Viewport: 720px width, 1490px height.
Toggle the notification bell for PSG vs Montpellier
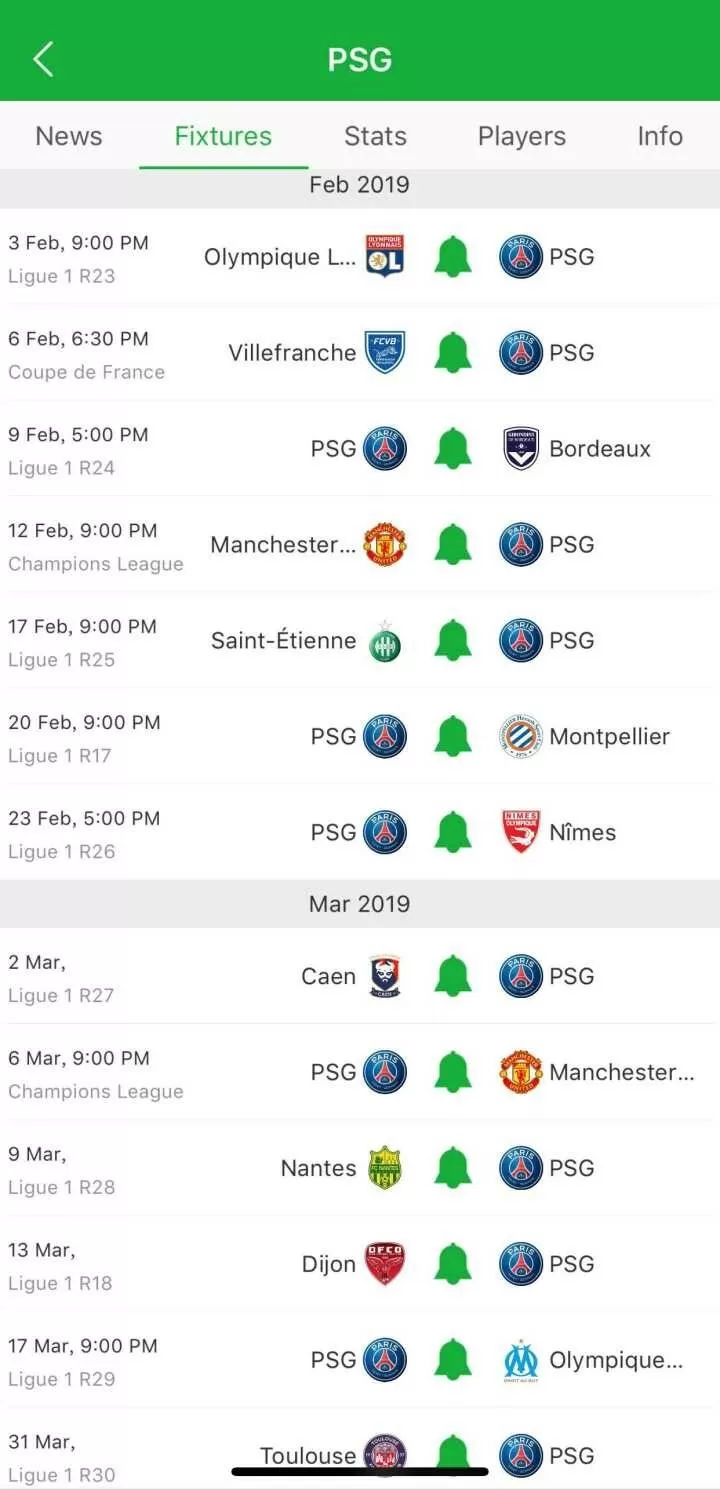pos(453,736)
